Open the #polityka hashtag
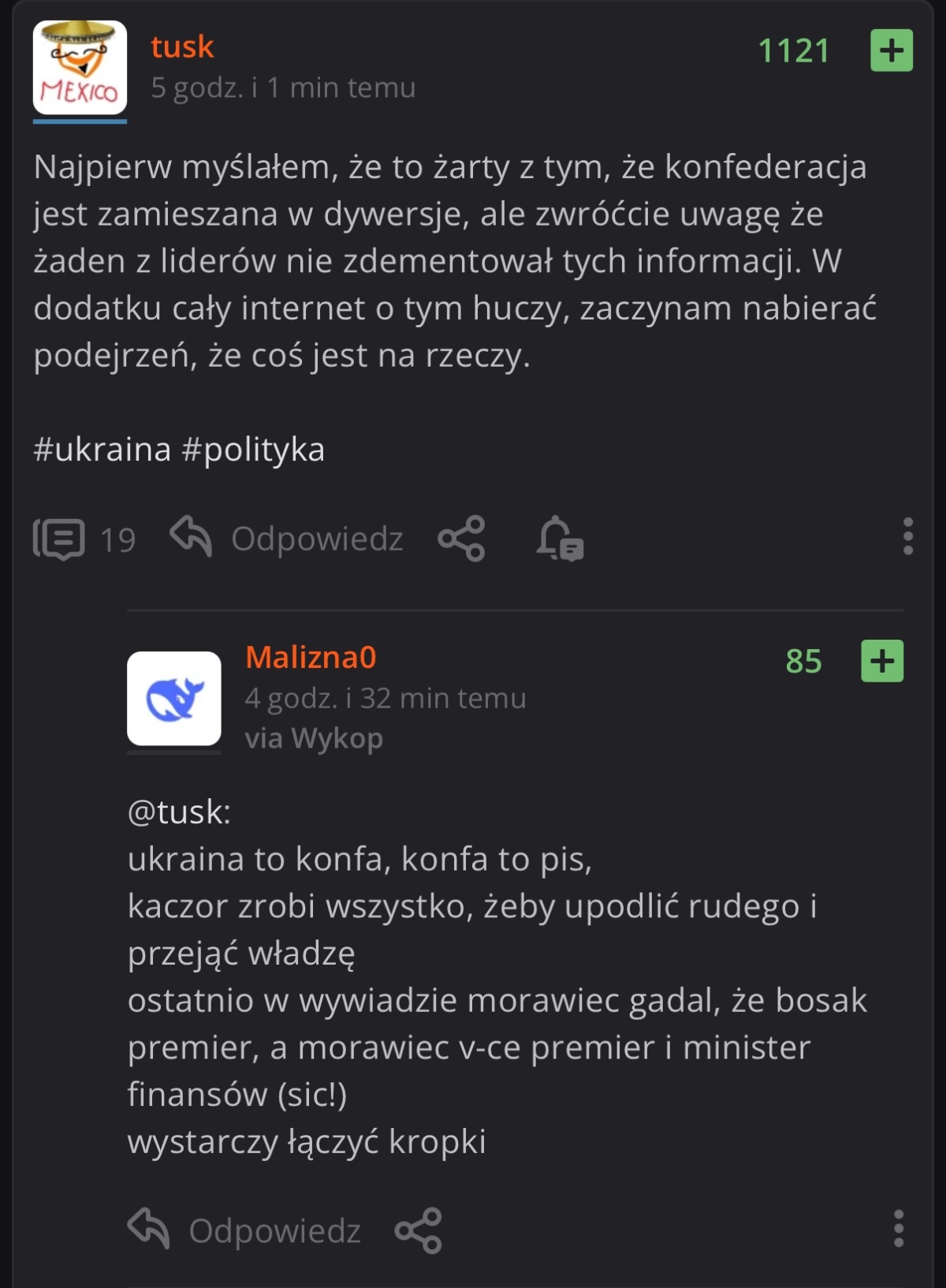 click(253, 450)
